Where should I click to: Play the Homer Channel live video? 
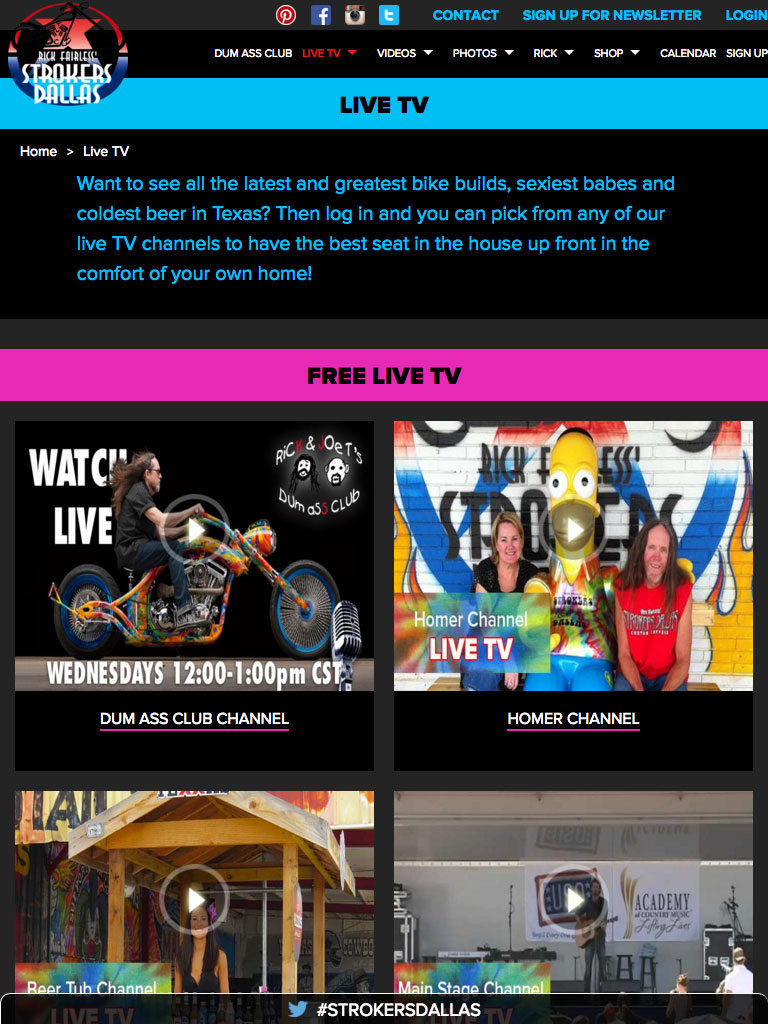tap(573, 530)
